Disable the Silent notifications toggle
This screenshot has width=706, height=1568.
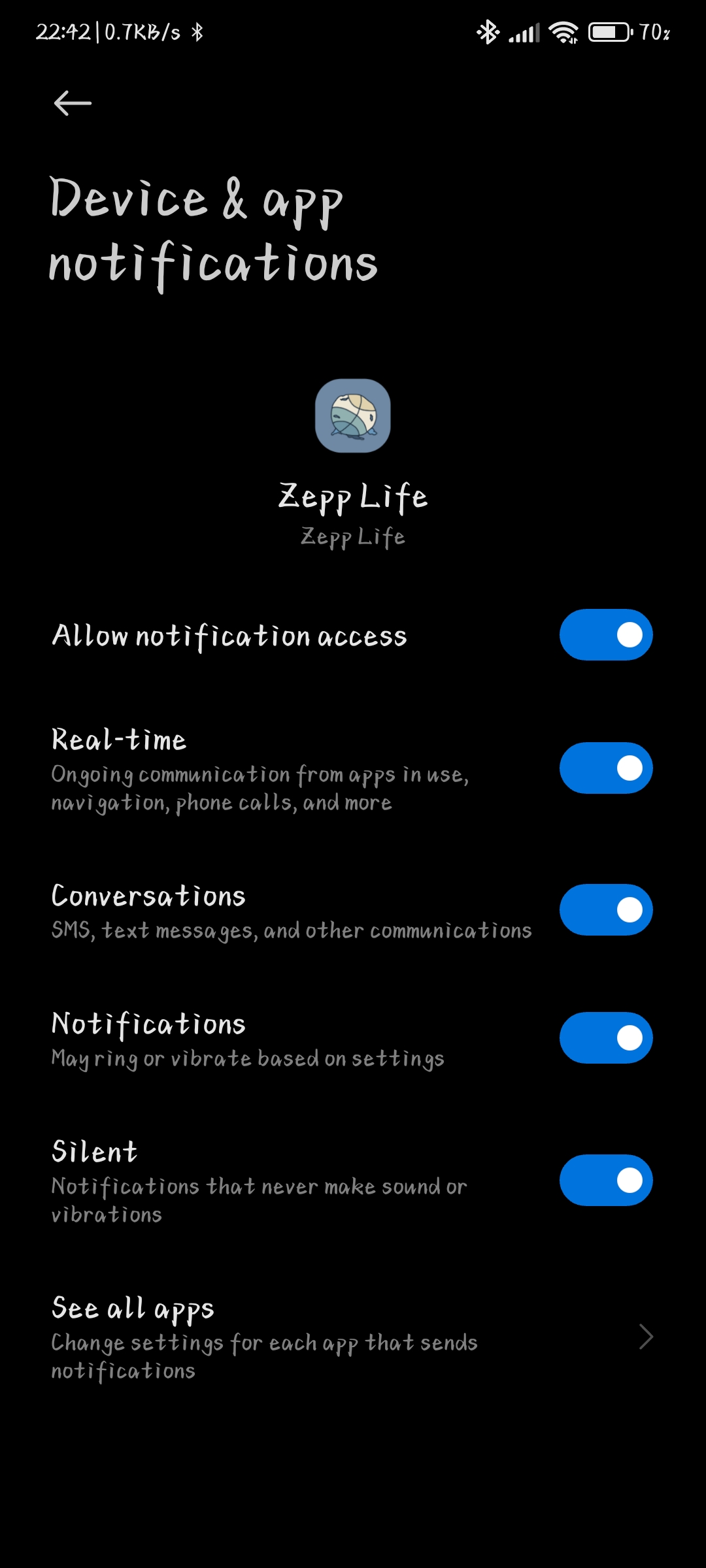point(606,1181)
